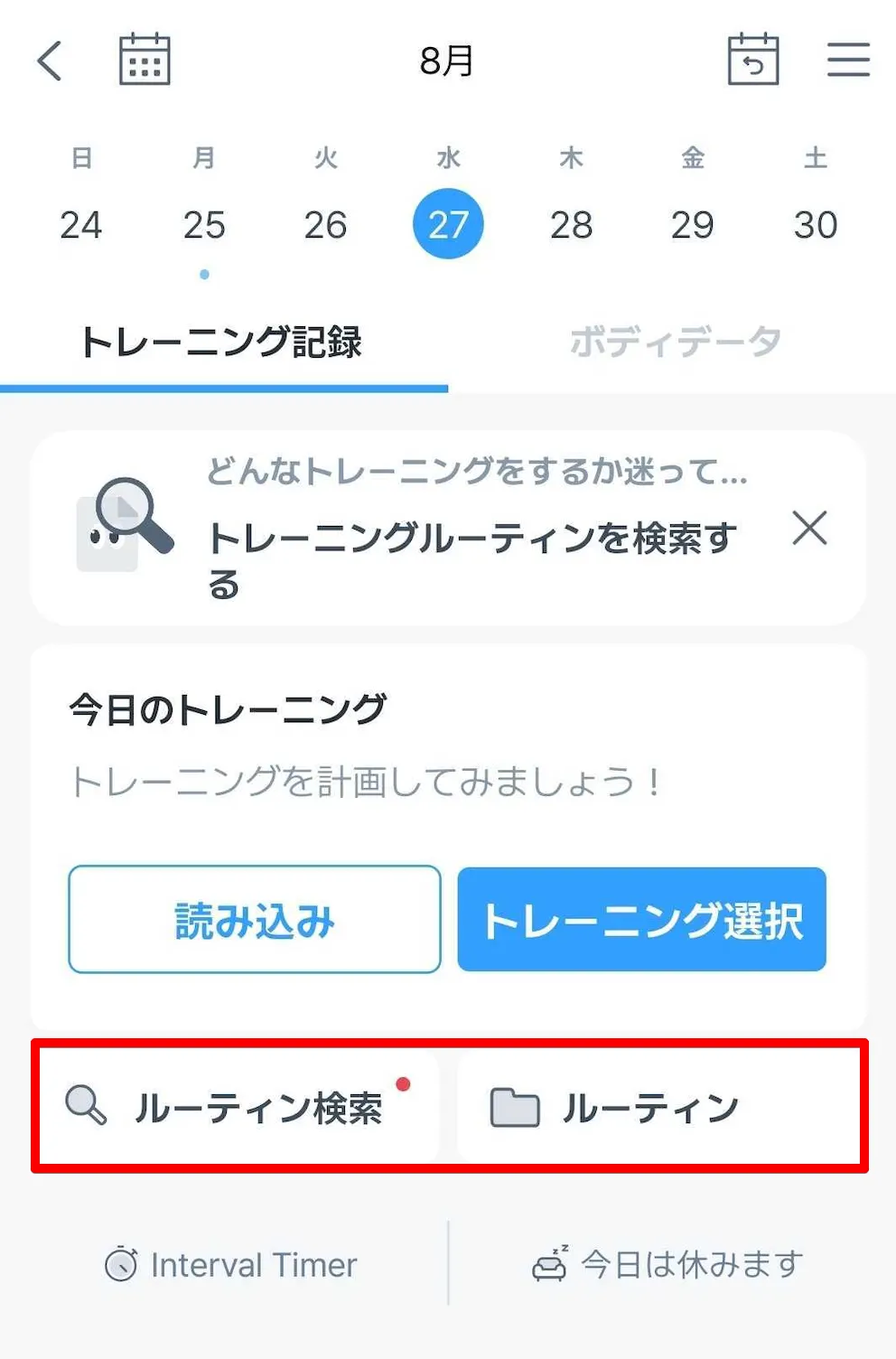Start the Interval Timer
Viewport: 896px width, 1359px height.
(x=231, y=1264)
